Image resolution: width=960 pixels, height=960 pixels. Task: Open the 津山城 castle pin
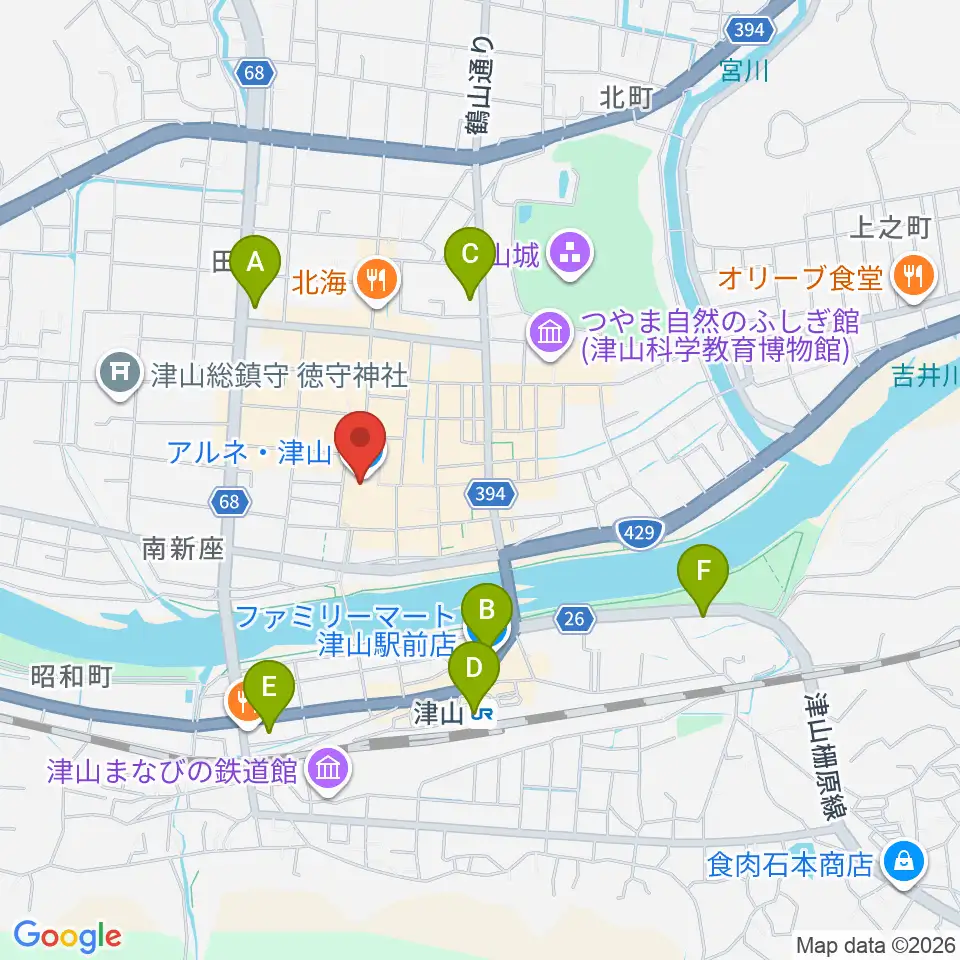(571, 255)
